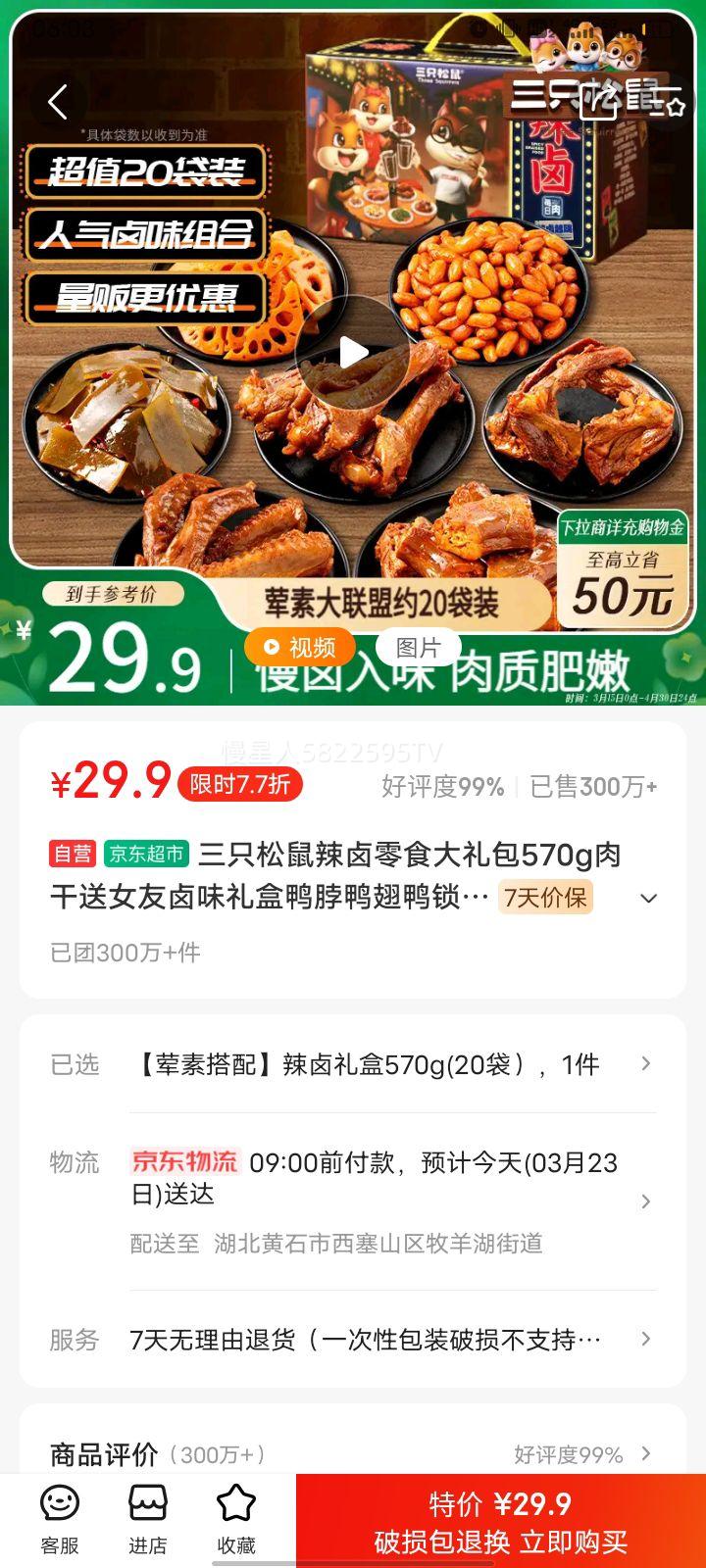Open 商品评价 reviews

tap(353, 1454)
